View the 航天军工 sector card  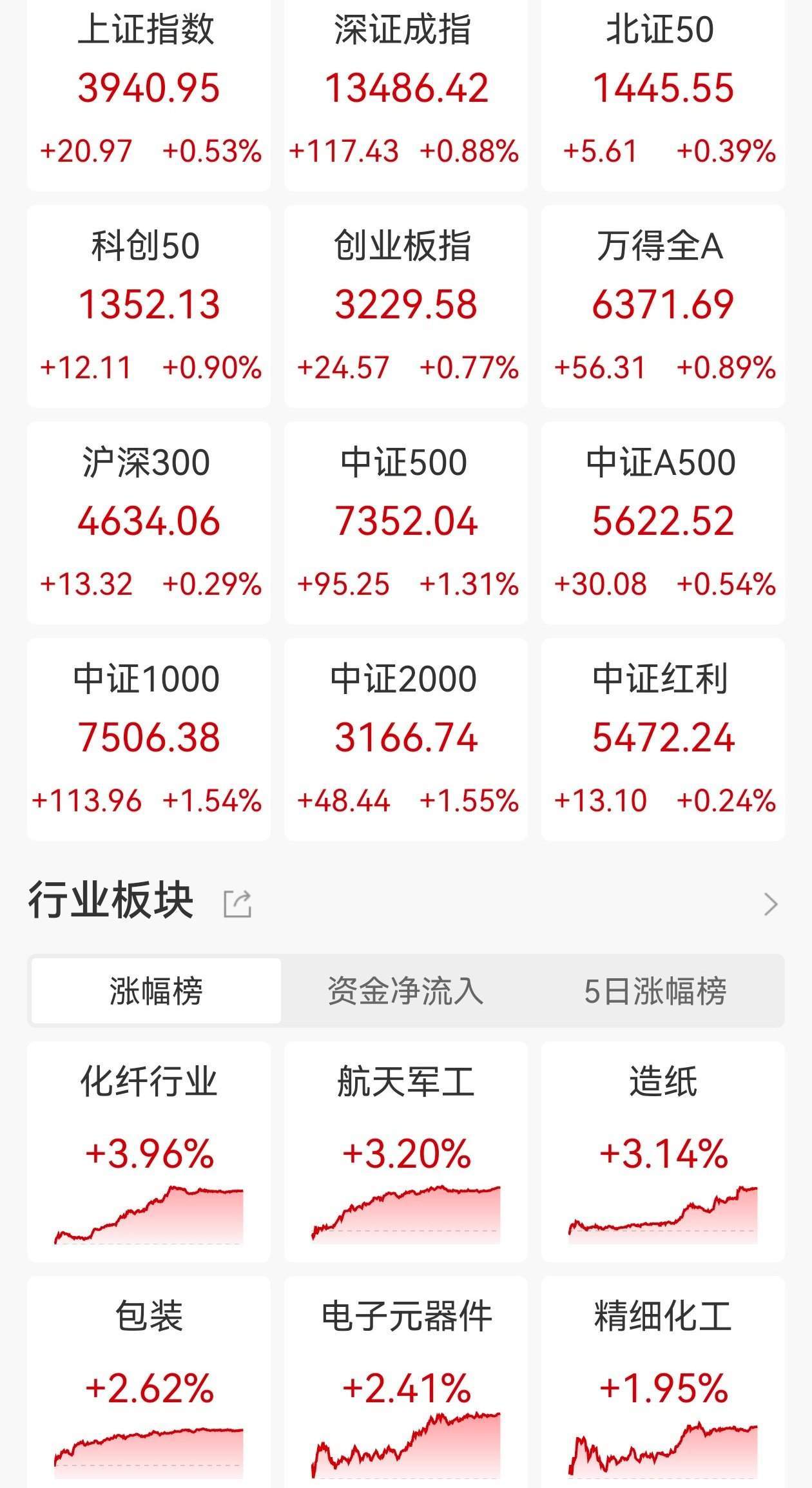click(405, 1150)
